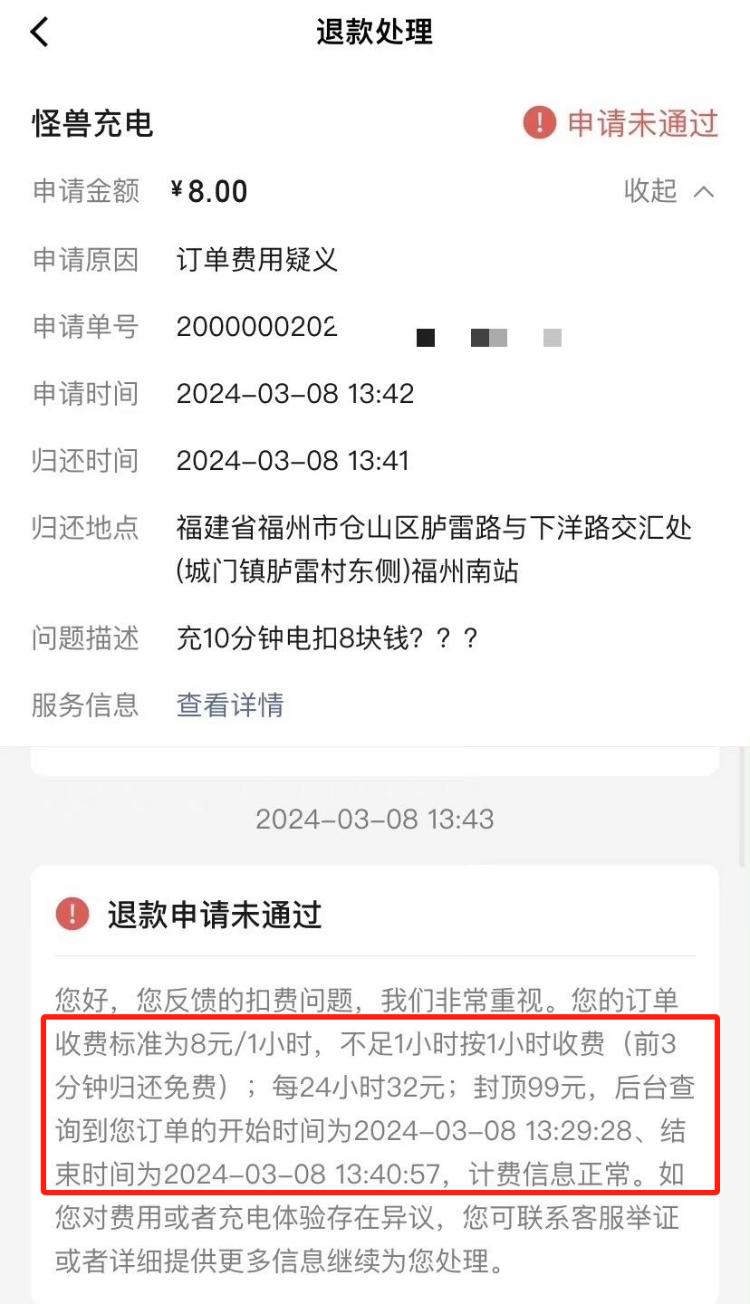
Task: Go back from the 退款处理 page
Action: click(40, 32)
